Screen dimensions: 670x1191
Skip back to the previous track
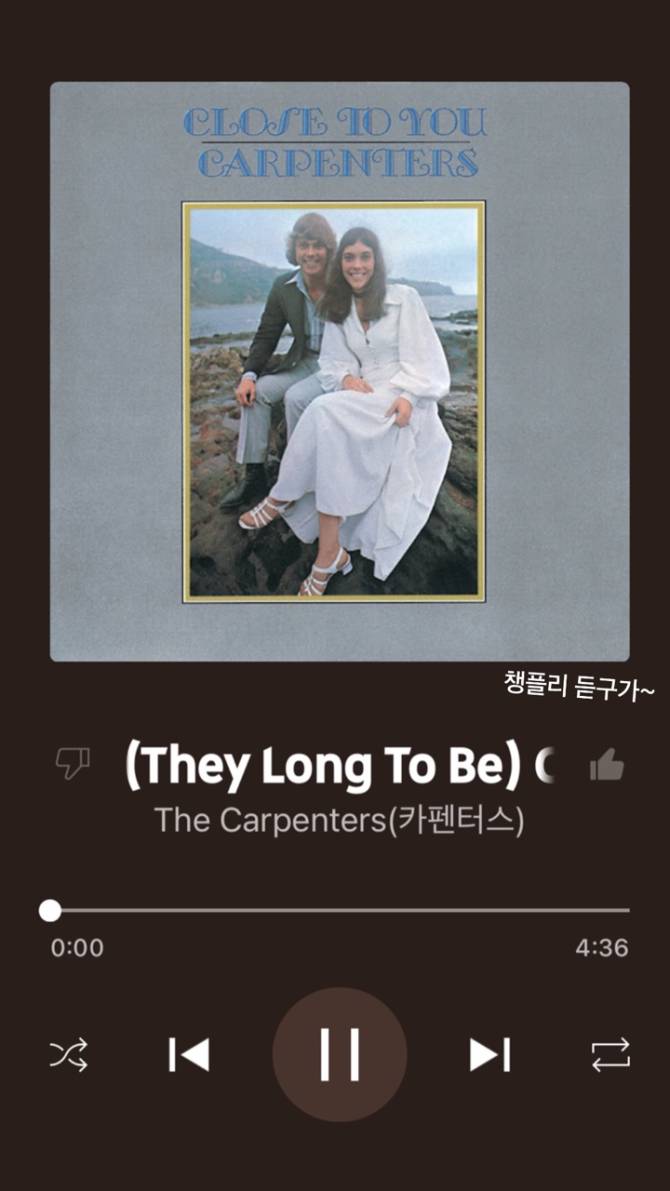tap(189, 1055)
